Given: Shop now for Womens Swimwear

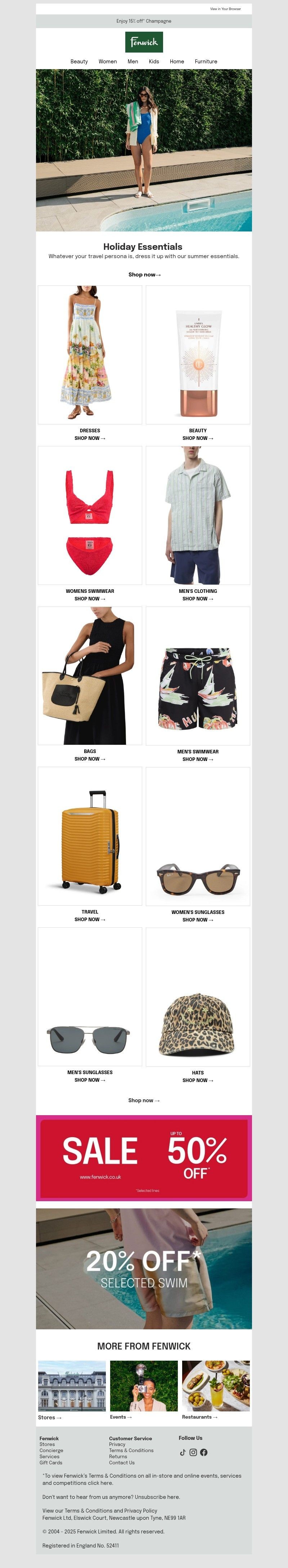Looking at the screenshot, I should pyautogui.click(x=90, y=599).
